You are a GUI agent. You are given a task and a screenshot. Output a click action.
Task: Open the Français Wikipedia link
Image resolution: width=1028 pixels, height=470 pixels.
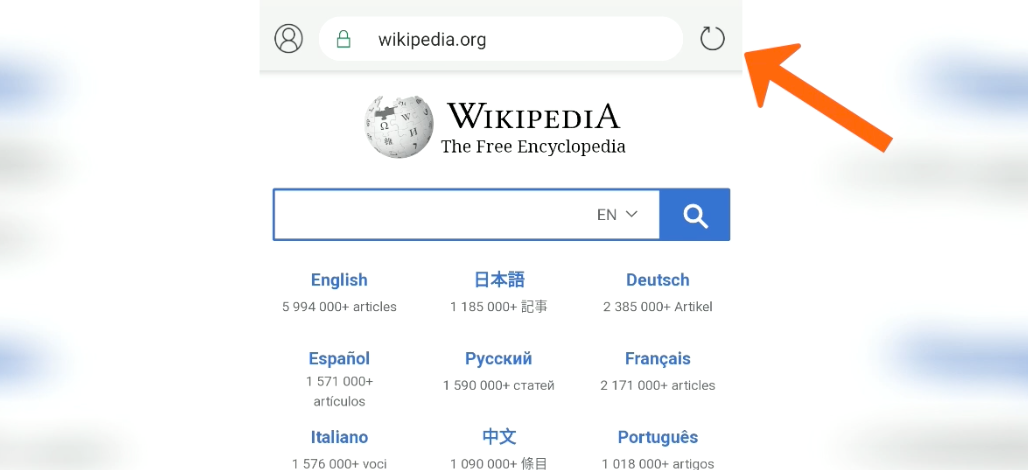(657, 358)
